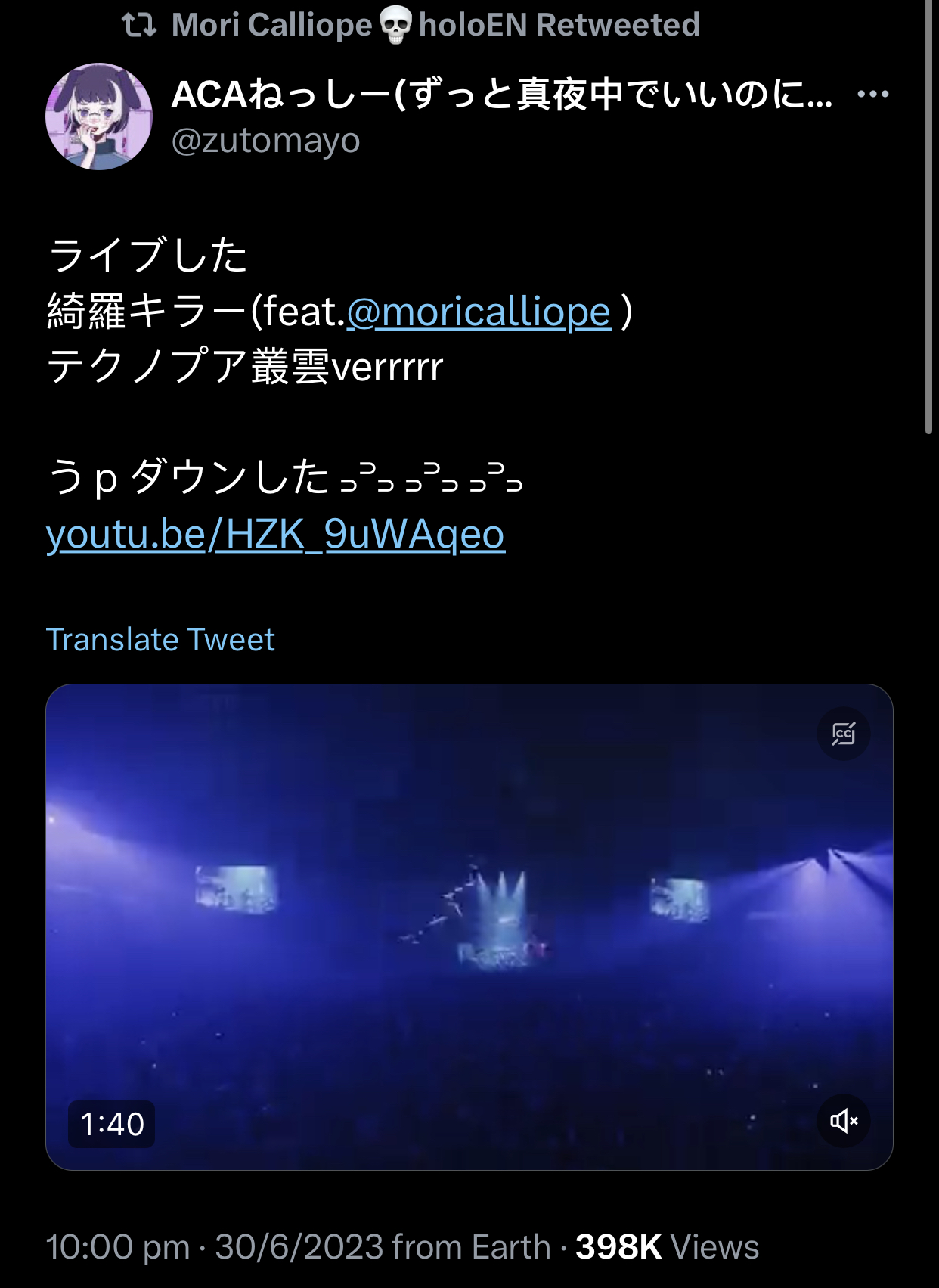Open the tweet's three-dot overflow menu
The image size is (939, 1288).
click(872, 95)
